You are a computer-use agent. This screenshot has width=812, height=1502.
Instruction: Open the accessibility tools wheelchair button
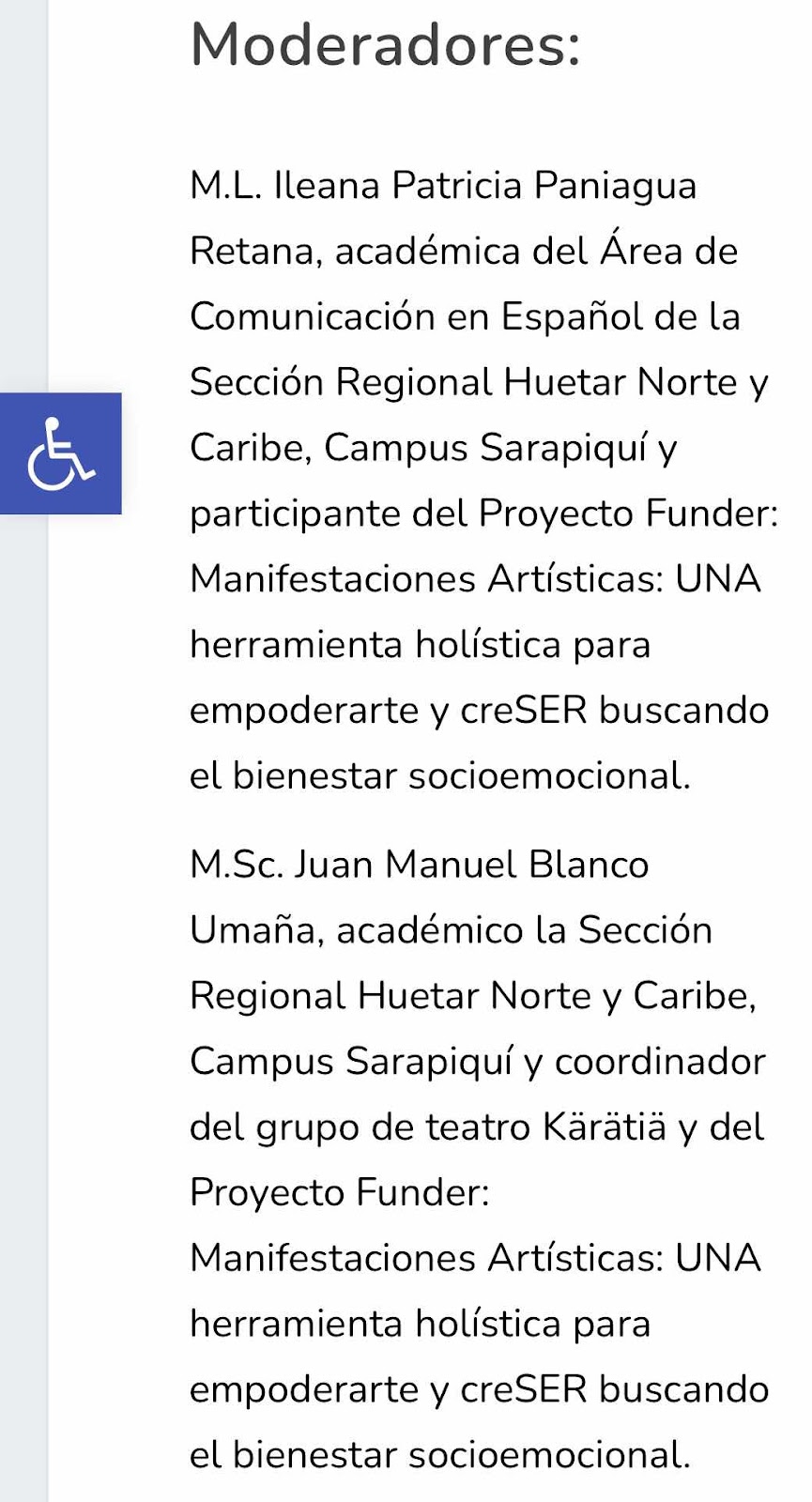click(60, 453)
